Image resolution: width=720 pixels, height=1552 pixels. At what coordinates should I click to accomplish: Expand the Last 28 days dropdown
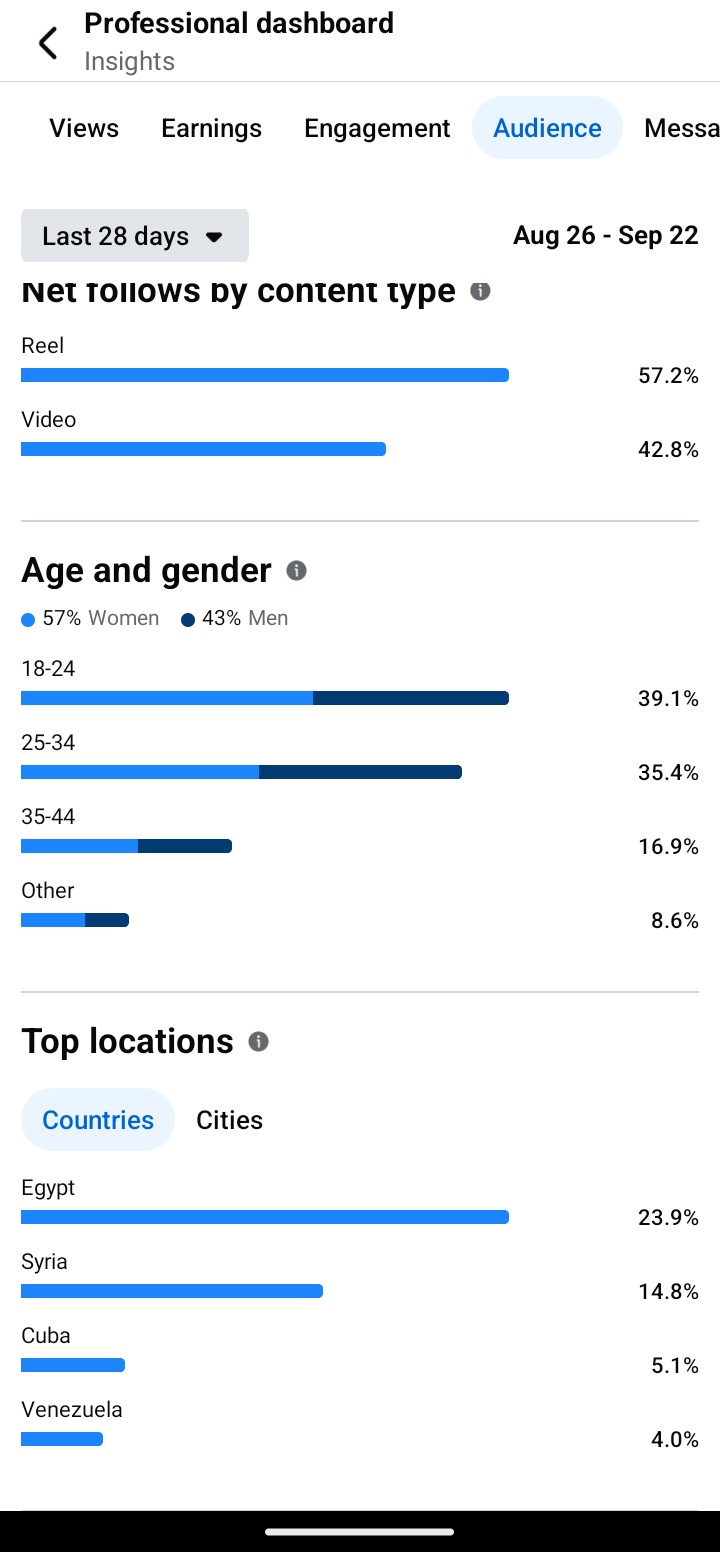tap(134, 236)
